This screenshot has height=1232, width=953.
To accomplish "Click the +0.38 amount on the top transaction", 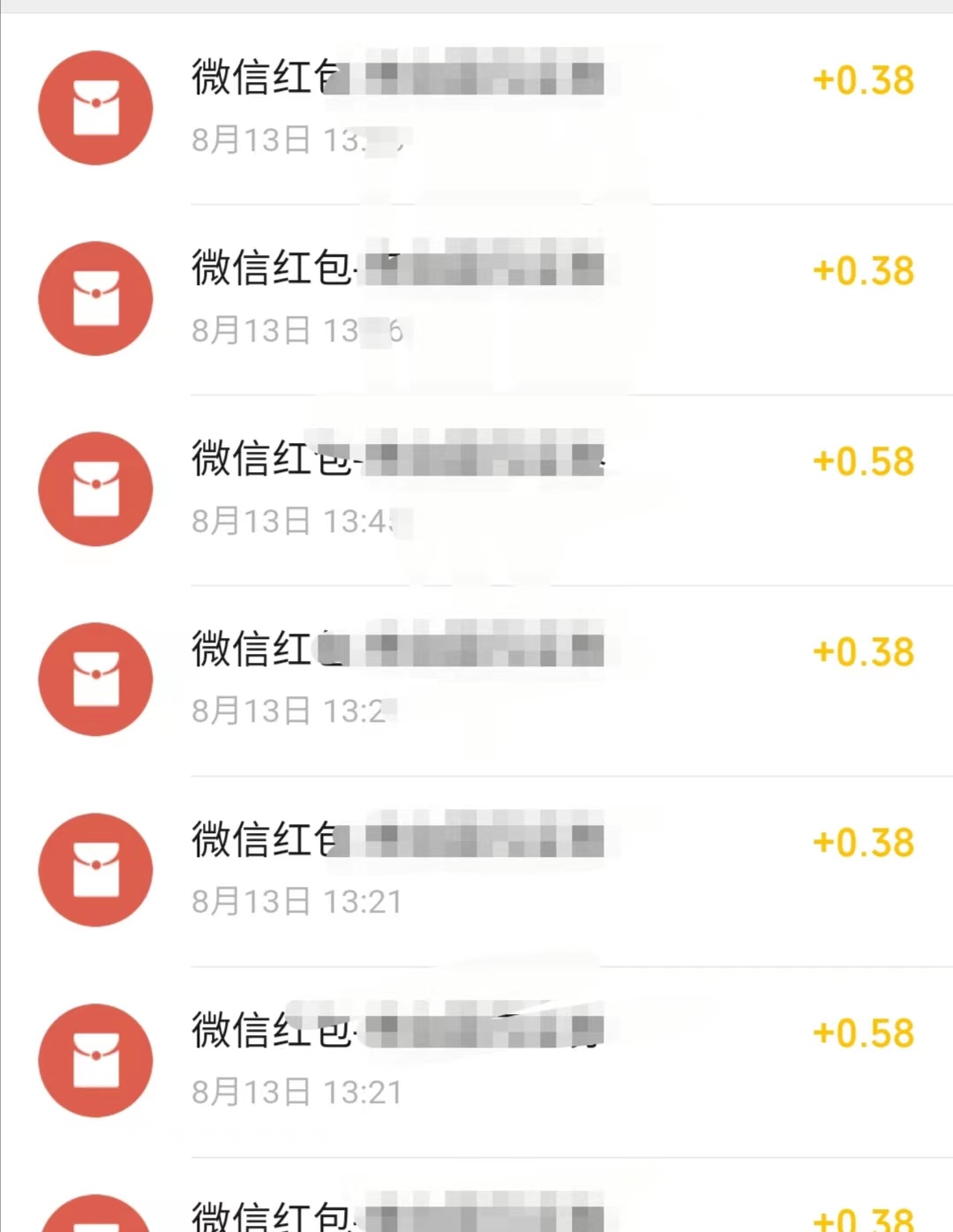I will coord(863,79).
